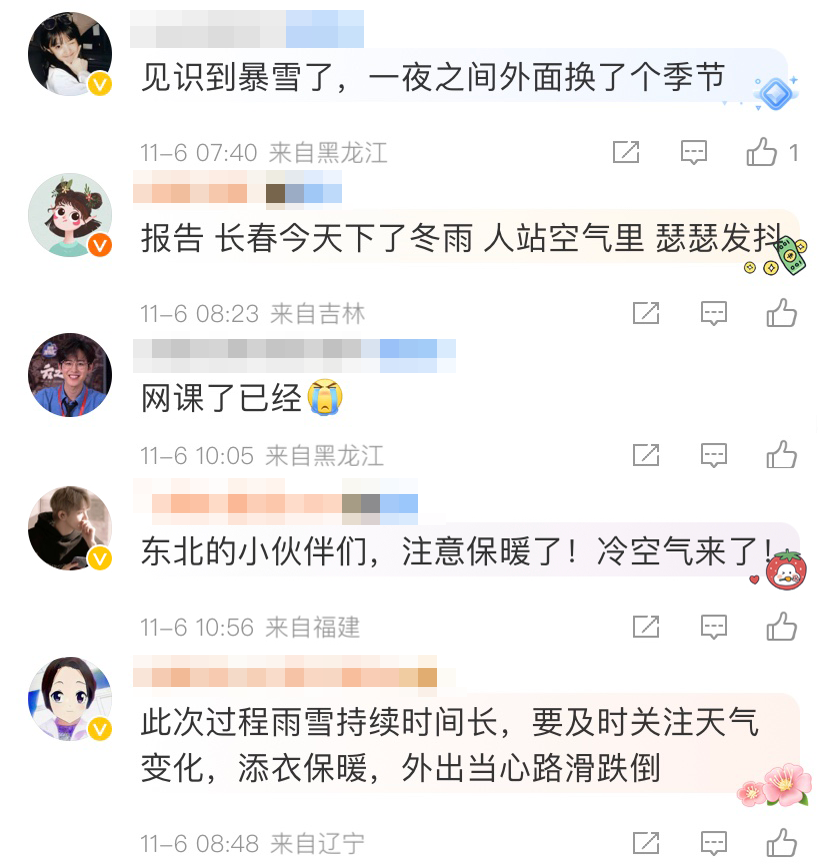Image resolution: width=828 pixels, height=864 pixels.
Task: Like the 网课了已经 comment
Action: [781, 455]
